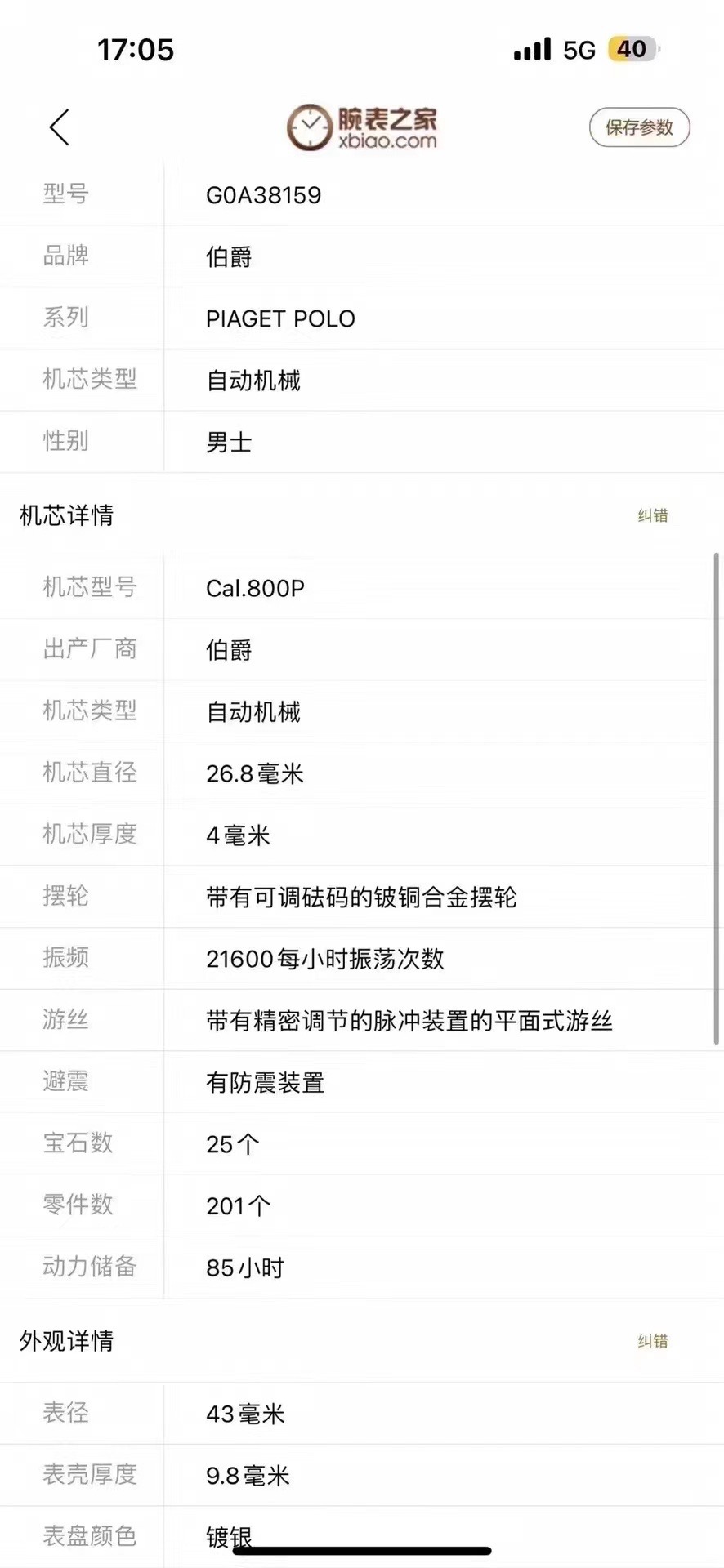Go back using the arrow icon
This screenshot has height=1568, width=724.
tap(59, 127)
